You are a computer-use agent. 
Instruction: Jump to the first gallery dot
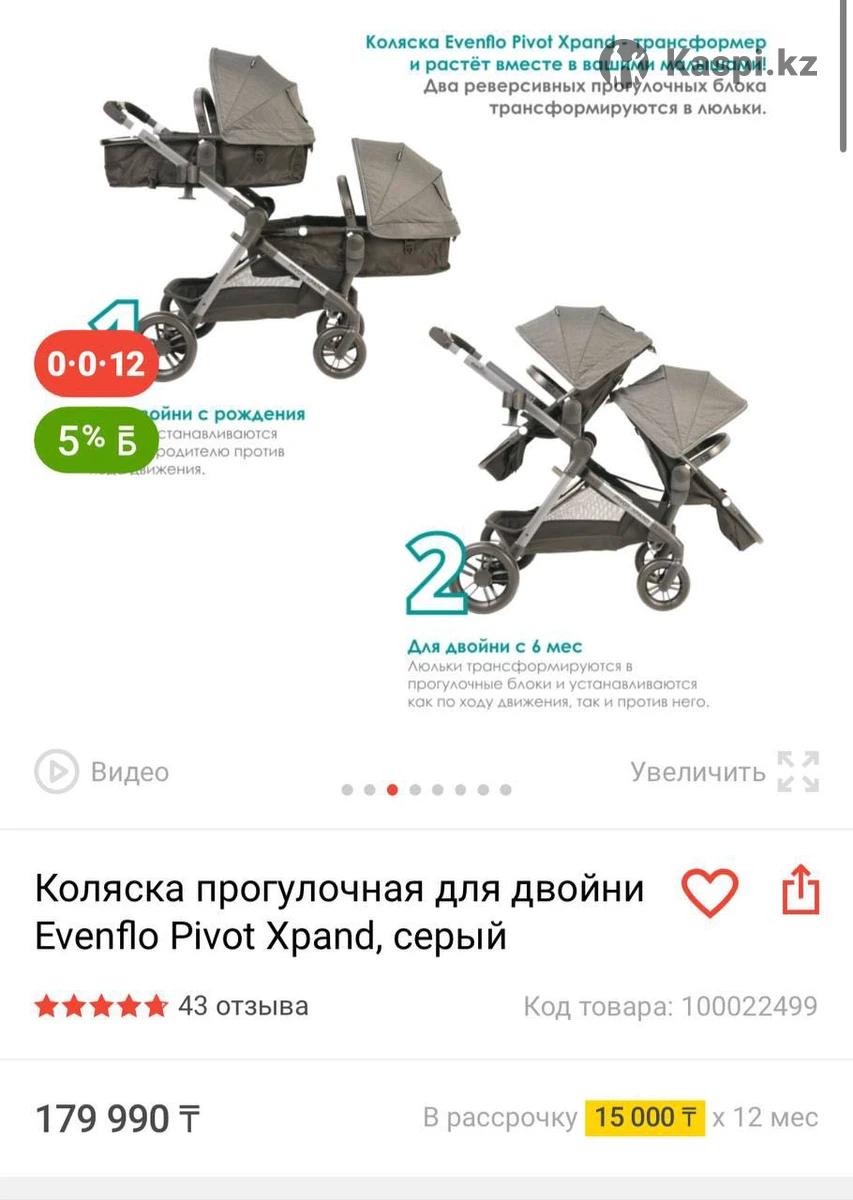(347, 789)
